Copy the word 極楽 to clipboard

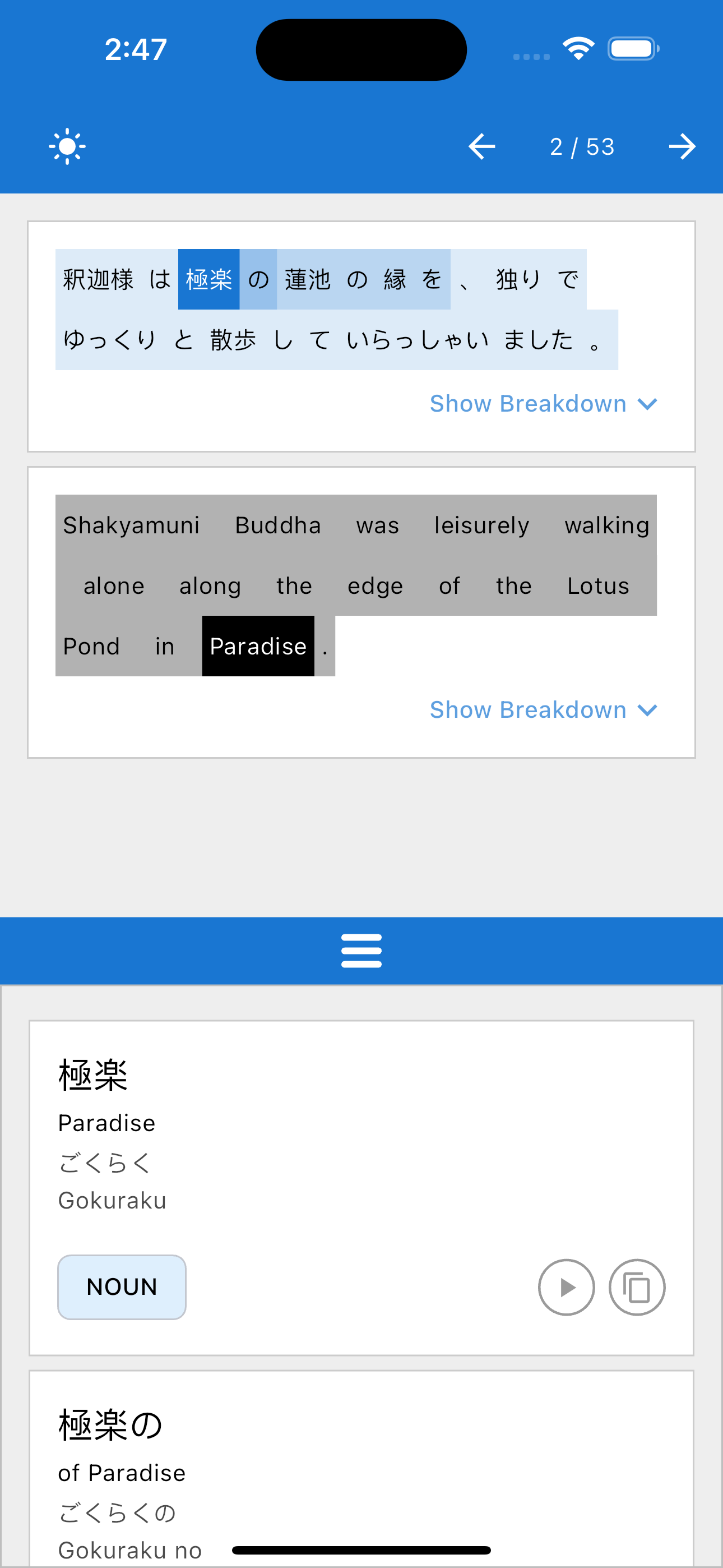point(637,1287)
